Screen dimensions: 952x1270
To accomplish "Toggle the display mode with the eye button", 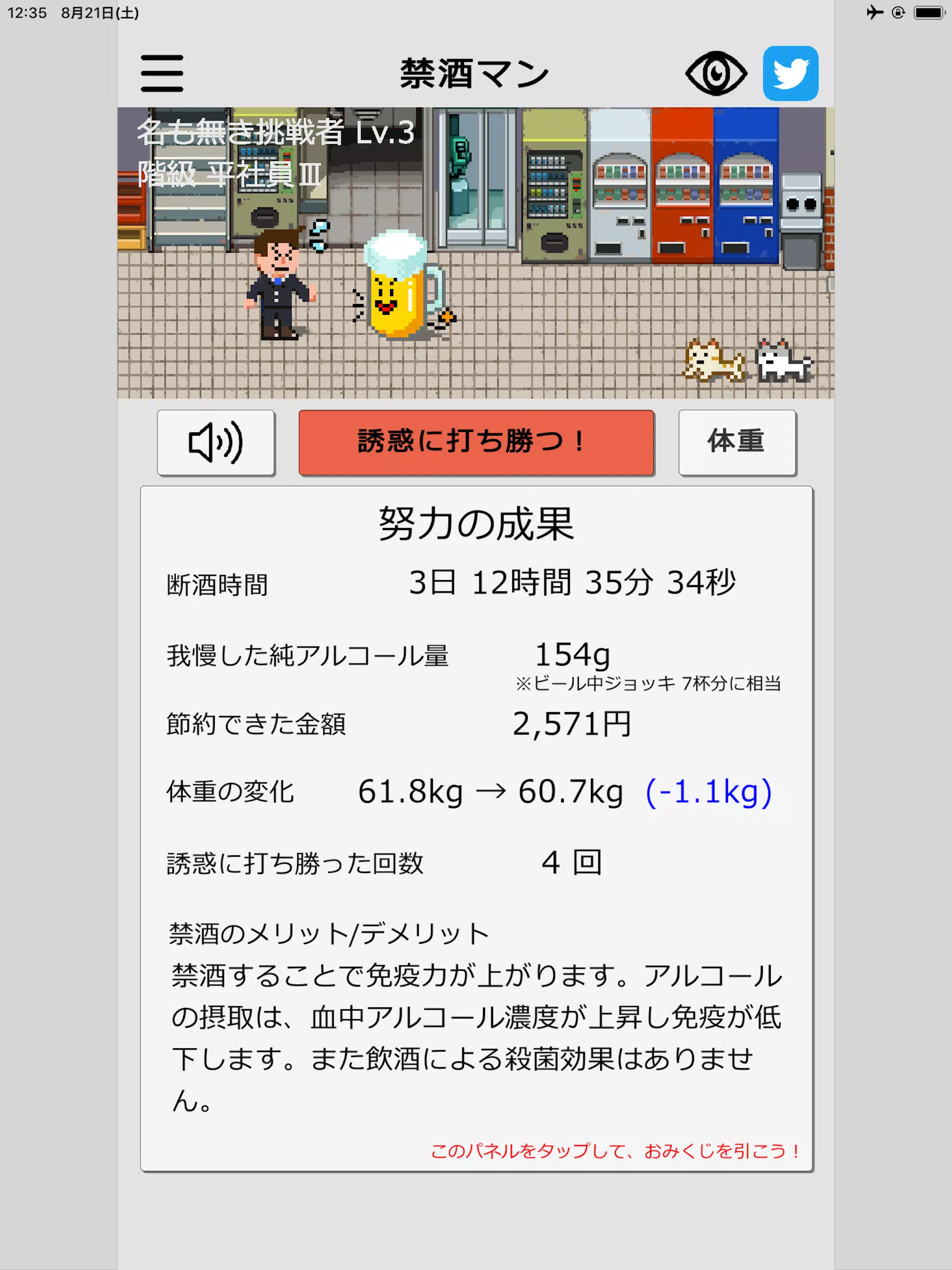I will coord(717,74).
